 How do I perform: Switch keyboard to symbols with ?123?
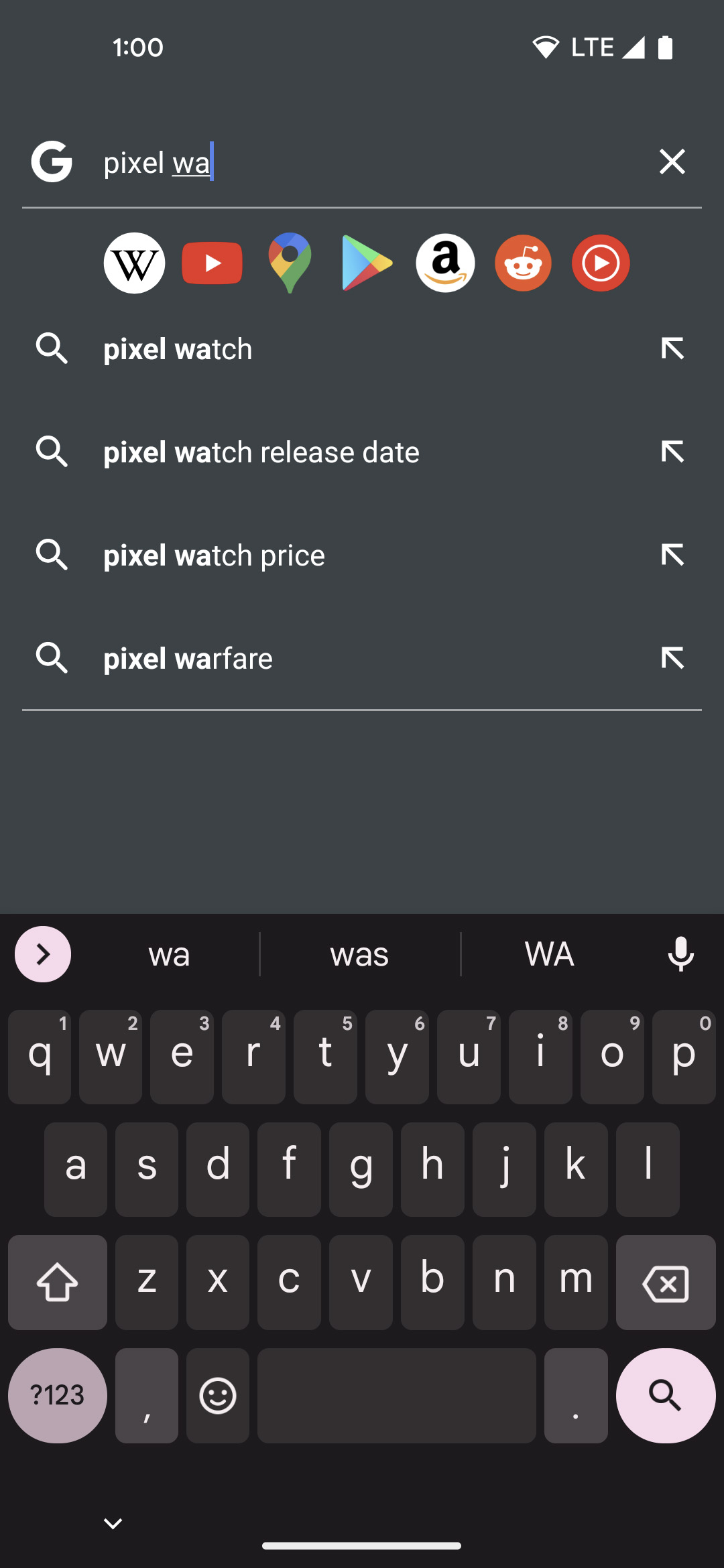[x=58, y=1395]
